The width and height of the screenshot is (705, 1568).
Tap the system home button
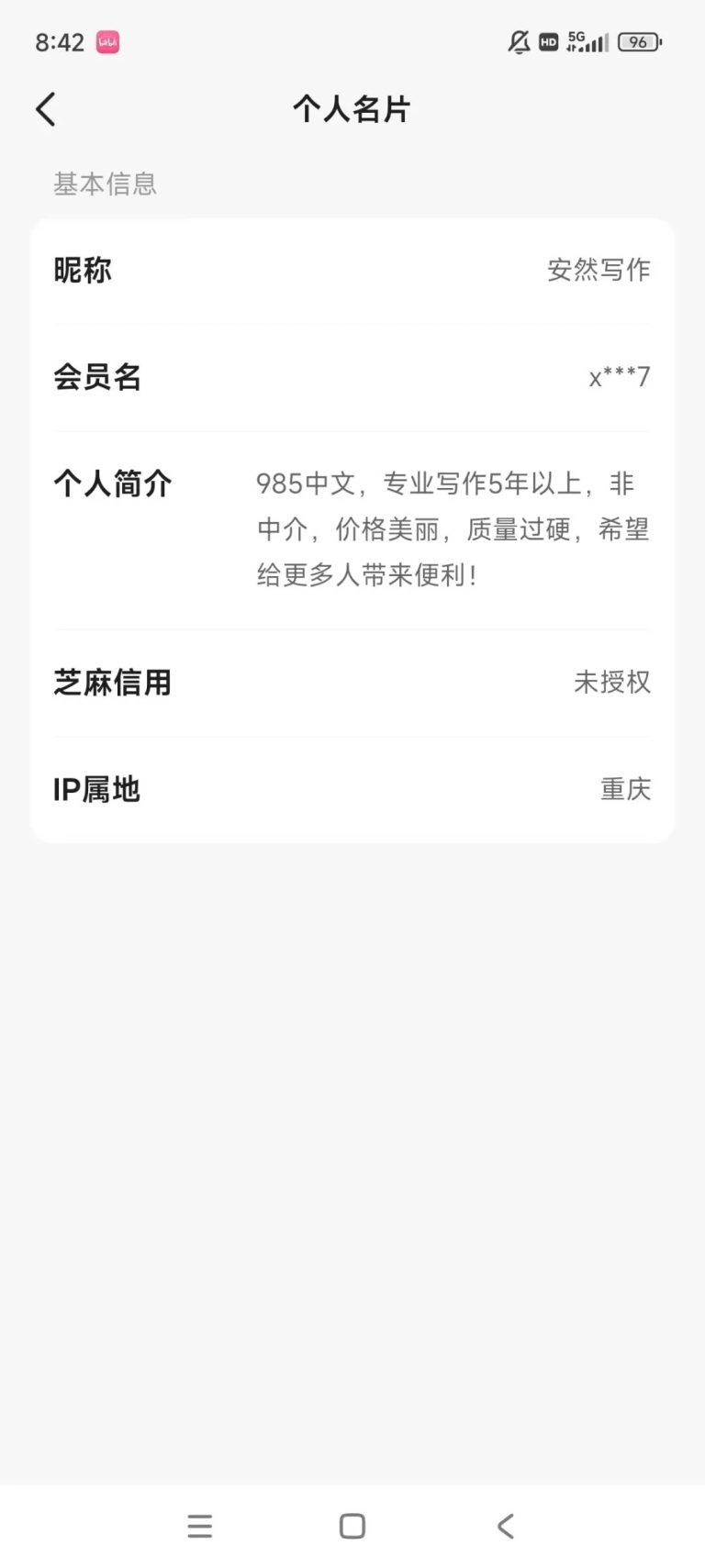click(352, 1525)
